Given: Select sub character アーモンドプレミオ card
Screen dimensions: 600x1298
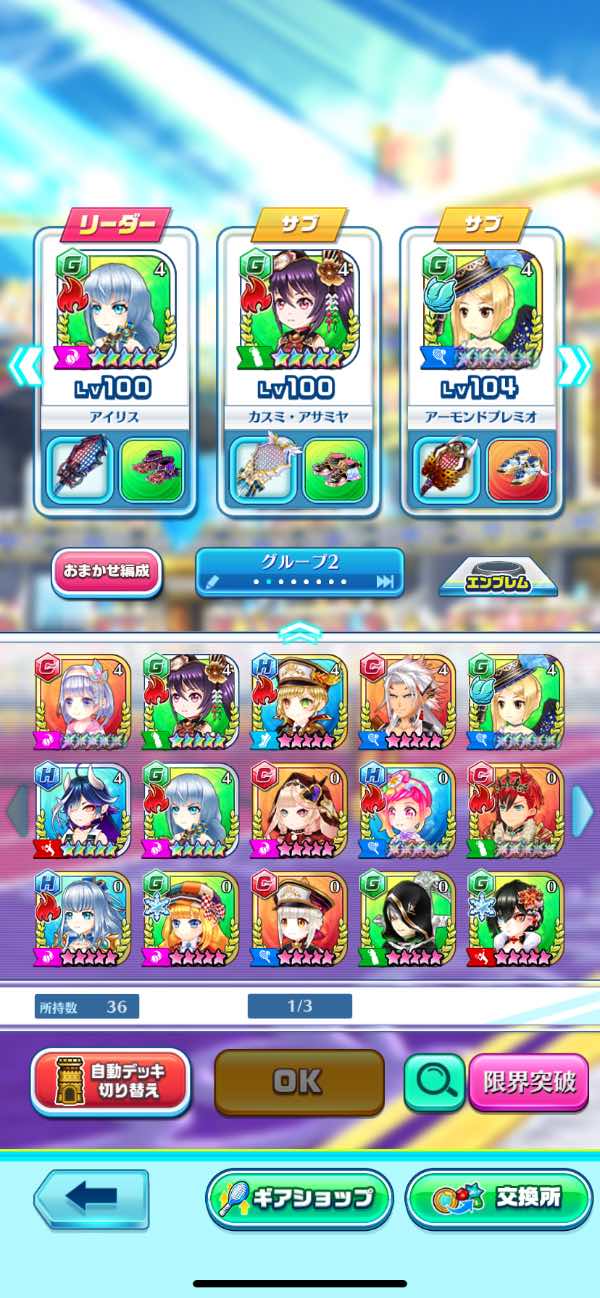Looking at the screenshot, I should (x=481, y=320).
